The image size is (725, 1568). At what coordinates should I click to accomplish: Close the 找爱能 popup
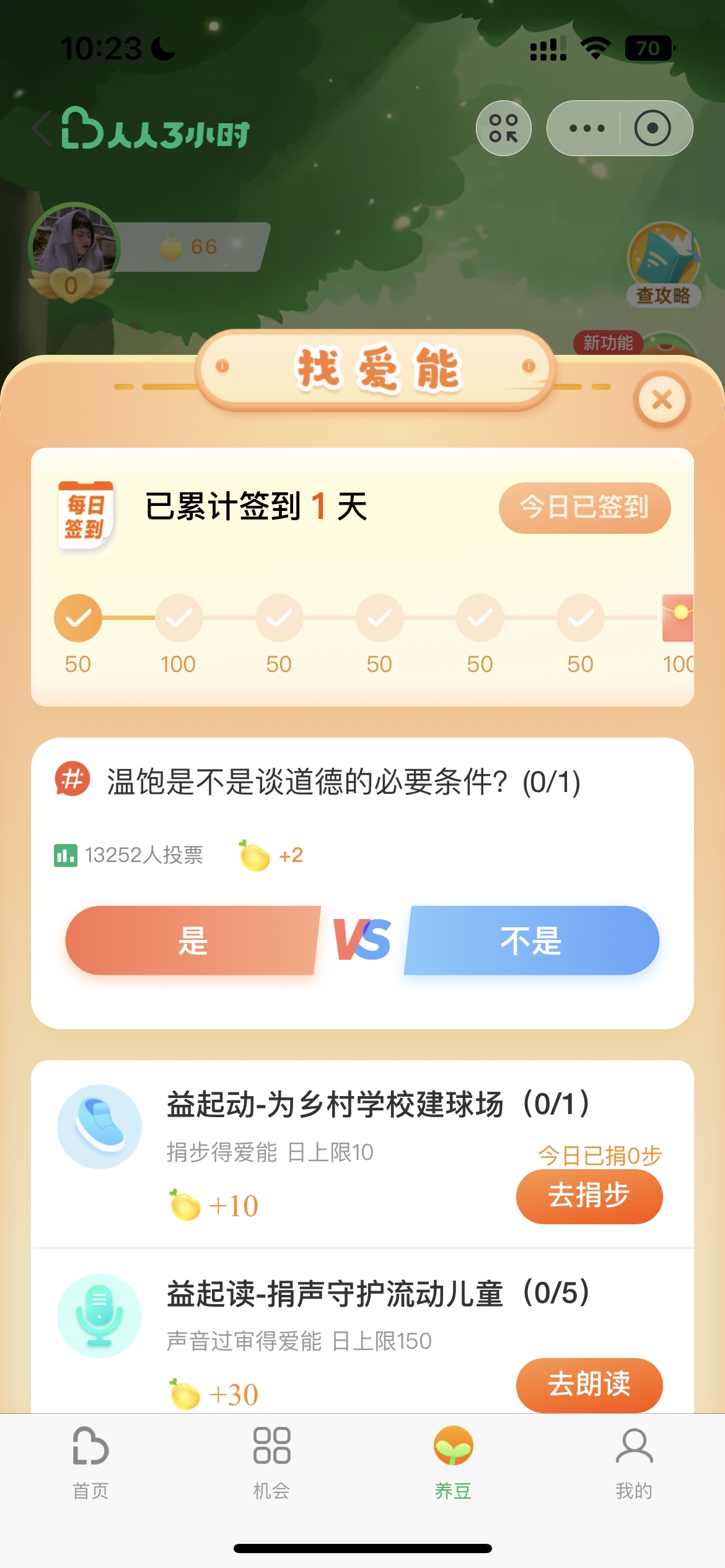662,400
